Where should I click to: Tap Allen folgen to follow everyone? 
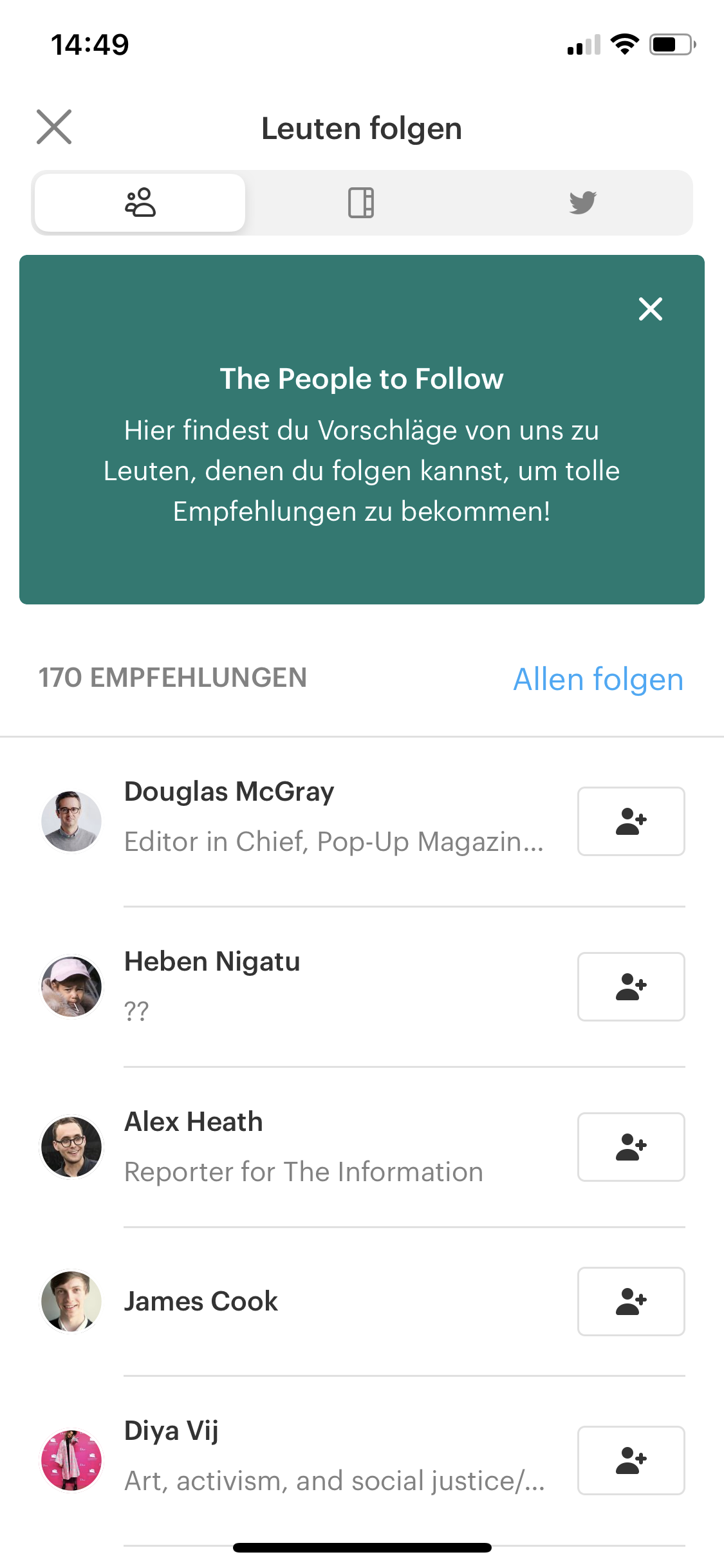point(597,679)
